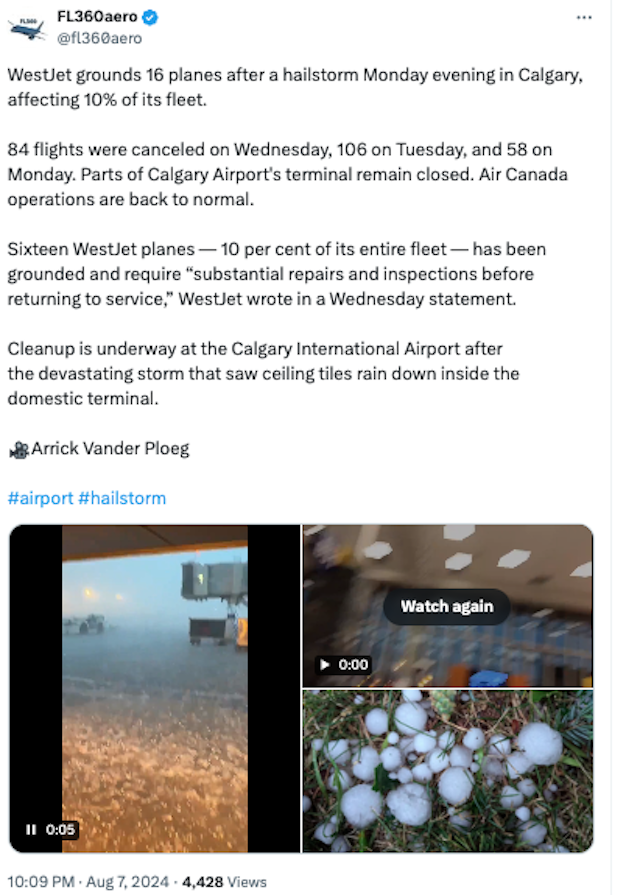
Task: Open the post's overflow menu
Action: [x=585, y=18]
